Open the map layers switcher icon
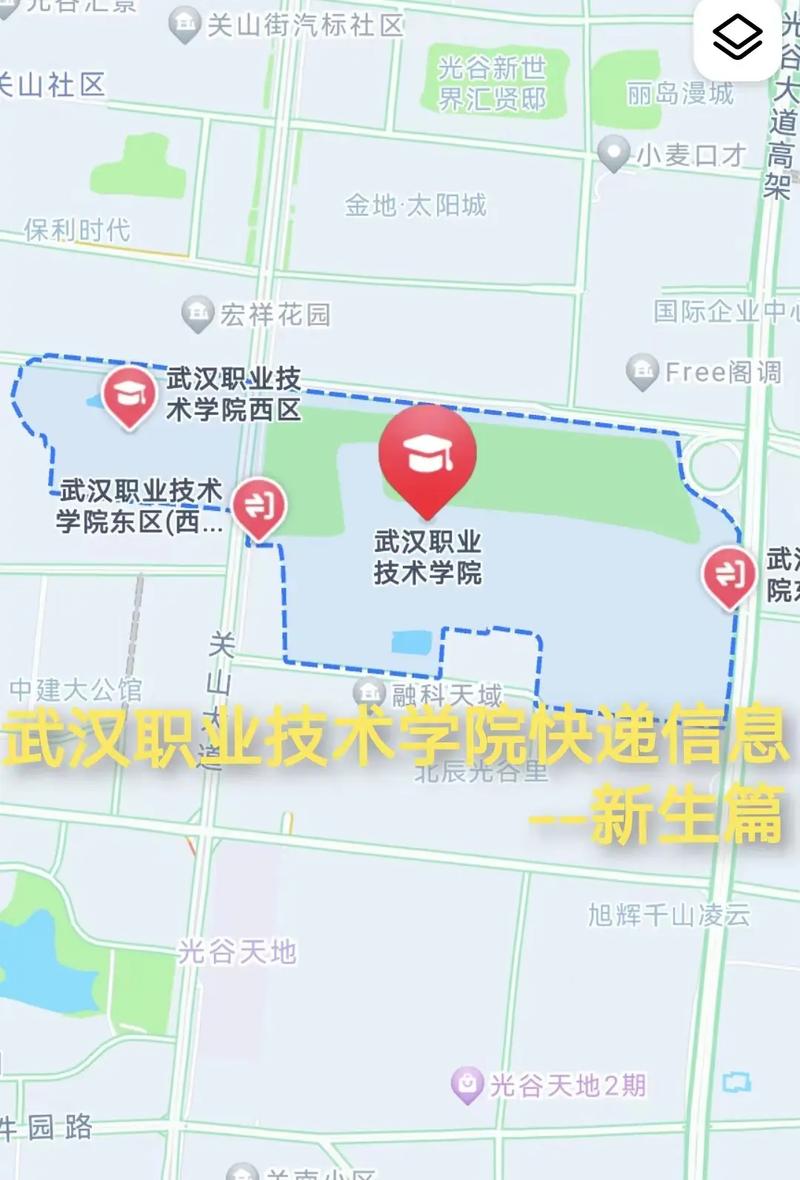This screenshot has height=1180, width=800. click(x=735, y=38)
